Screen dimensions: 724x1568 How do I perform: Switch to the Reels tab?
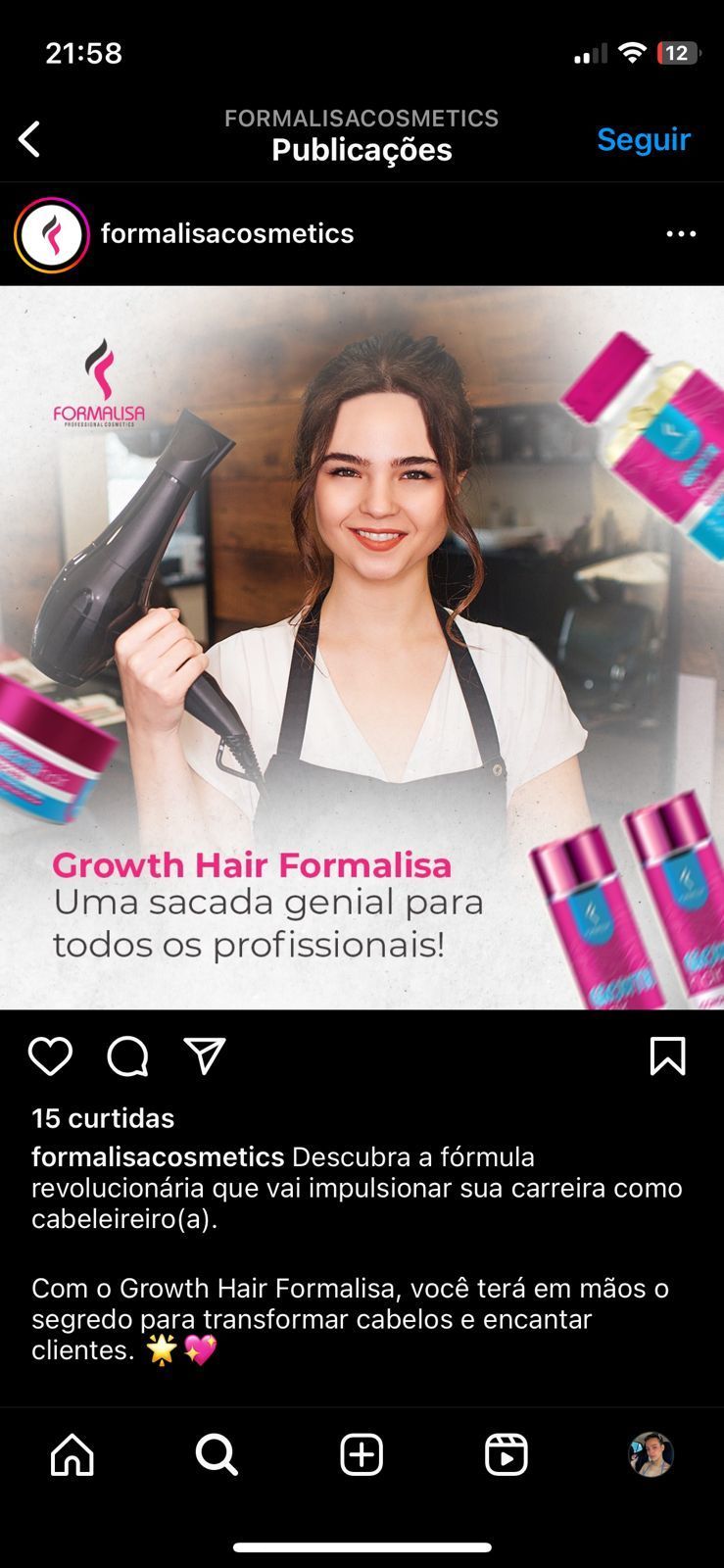pos(507,1454)
